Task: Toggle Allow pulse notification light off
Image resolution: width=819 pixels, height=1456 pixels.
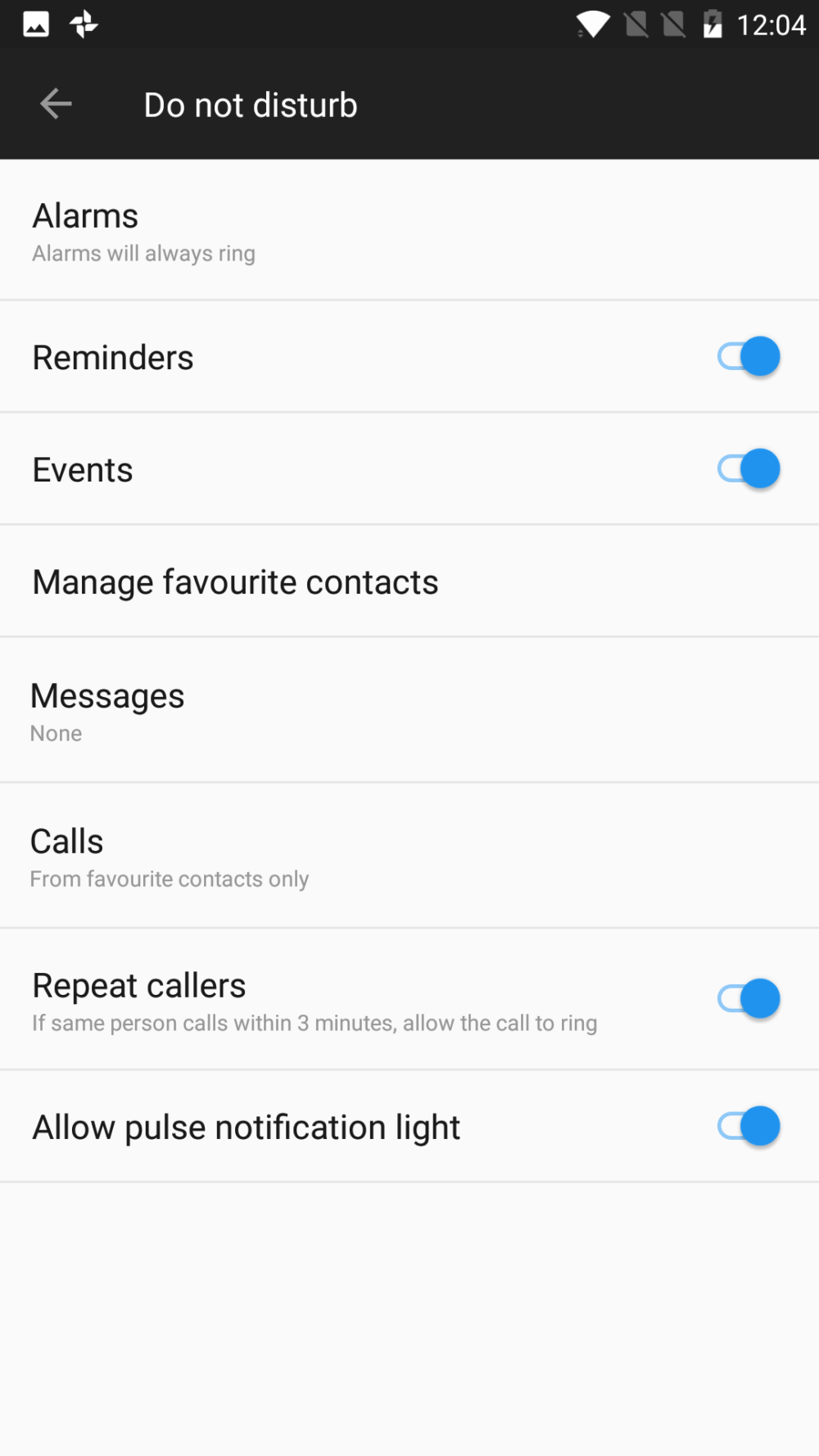Action: coord(747,1126)
